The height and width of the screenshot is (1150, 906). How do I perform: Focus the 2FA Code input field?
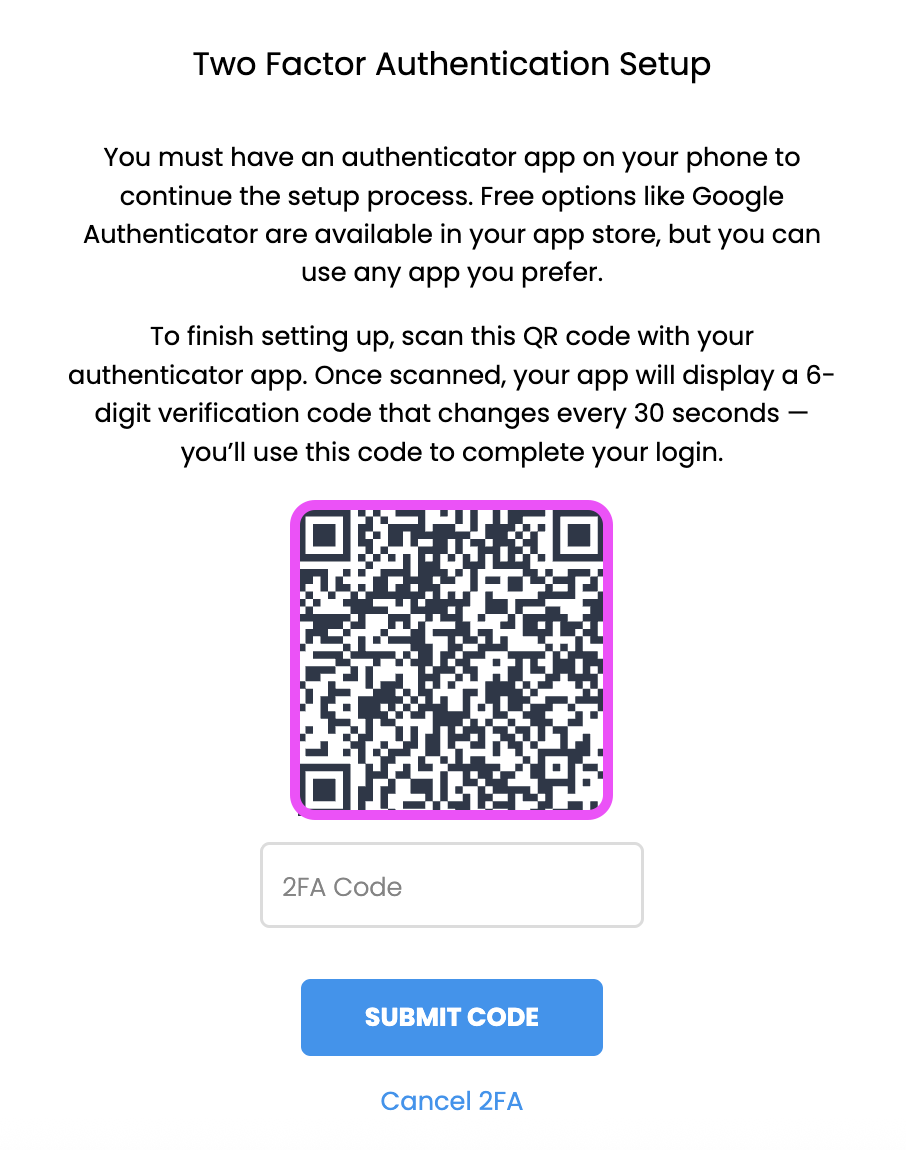(451, 886)
